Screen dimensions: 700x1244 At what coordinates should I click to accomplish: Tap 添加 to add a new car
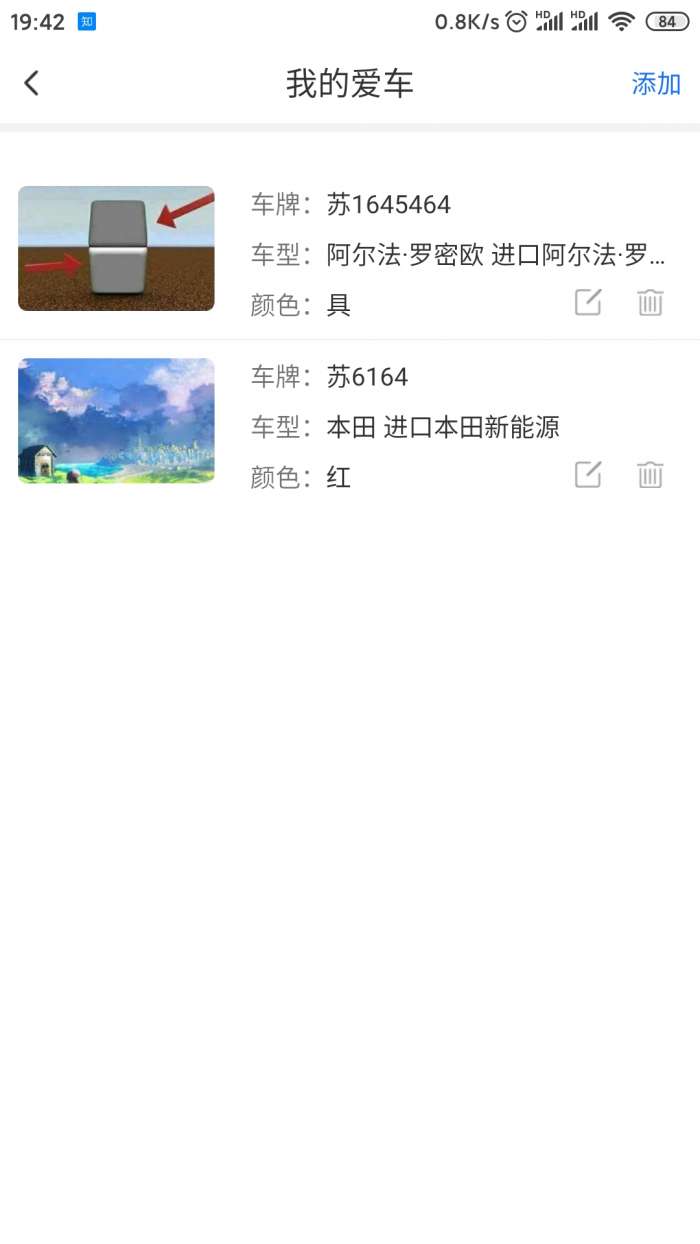coord(656,84)
